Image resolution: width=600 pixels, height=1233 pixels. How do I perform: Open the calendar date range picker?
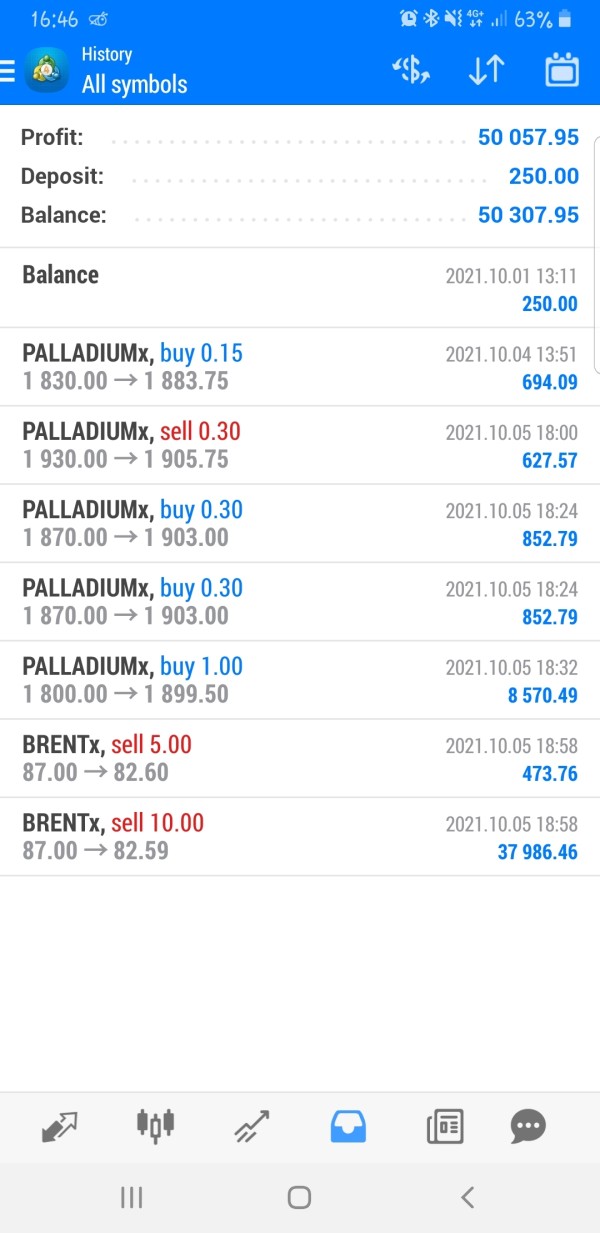pos(562,70)
